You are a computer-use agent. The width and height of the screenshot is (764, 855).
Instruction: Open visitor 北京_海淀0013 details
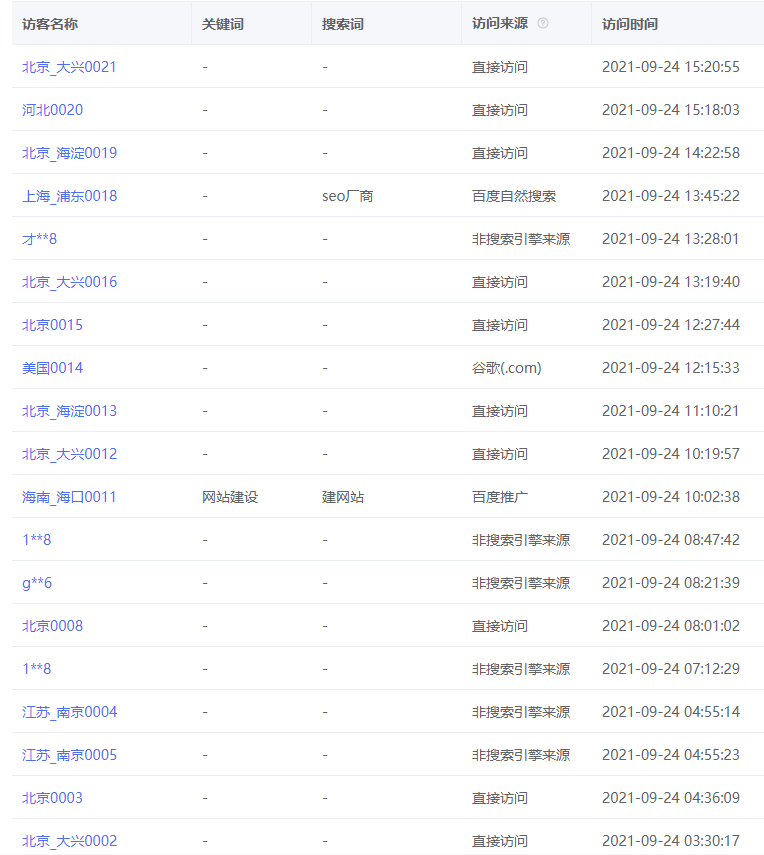coord(67,410)
